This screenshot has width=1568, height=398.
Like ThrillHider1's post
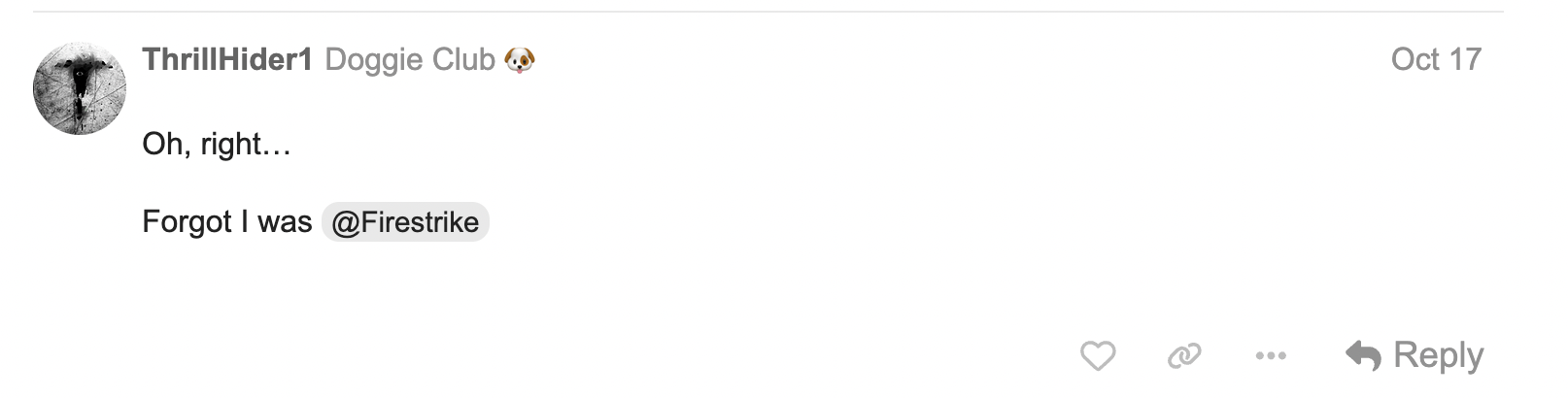pyautogui.click(x=1098, y=356)
